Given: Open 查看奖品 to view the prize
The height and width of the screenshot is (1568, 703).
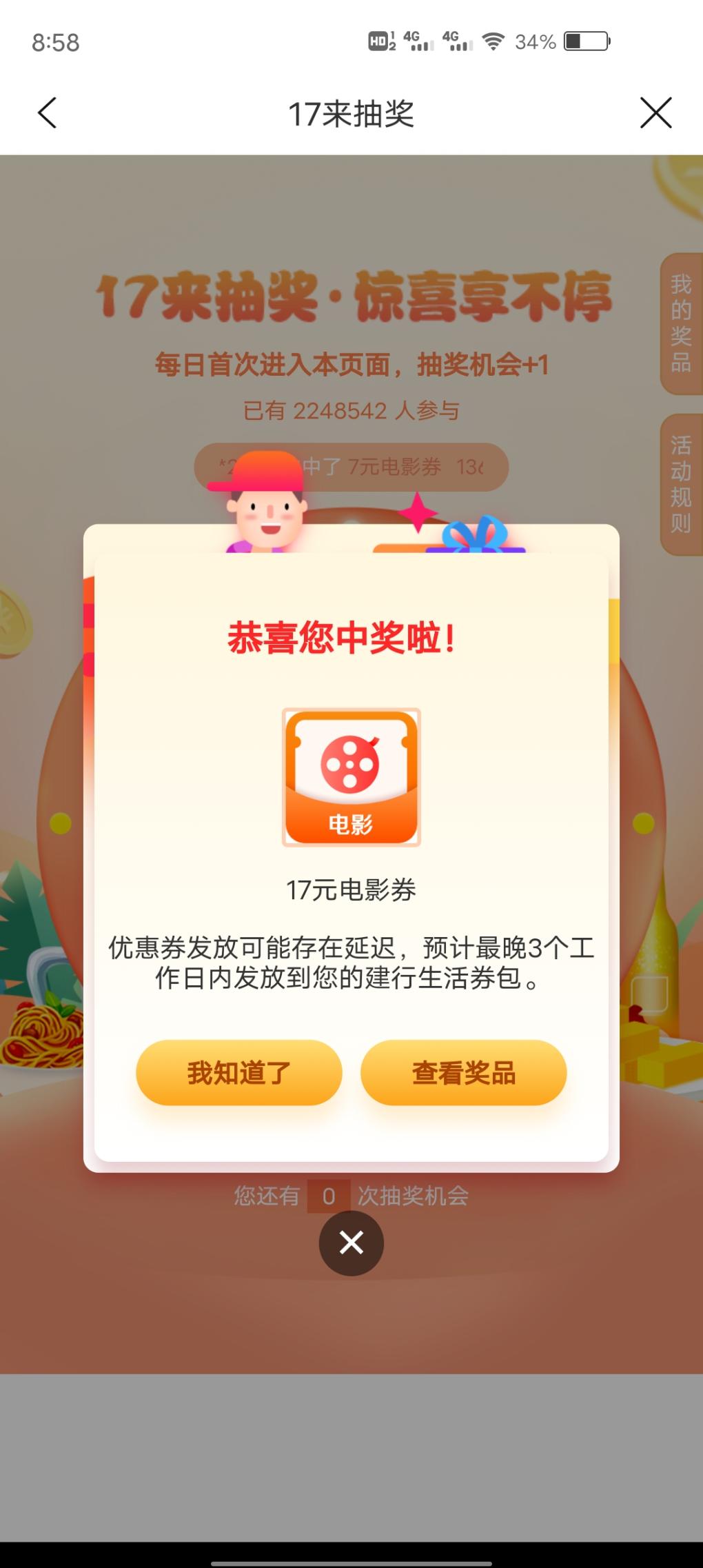Looking at the screenshot, I should tap(463, 1072).
